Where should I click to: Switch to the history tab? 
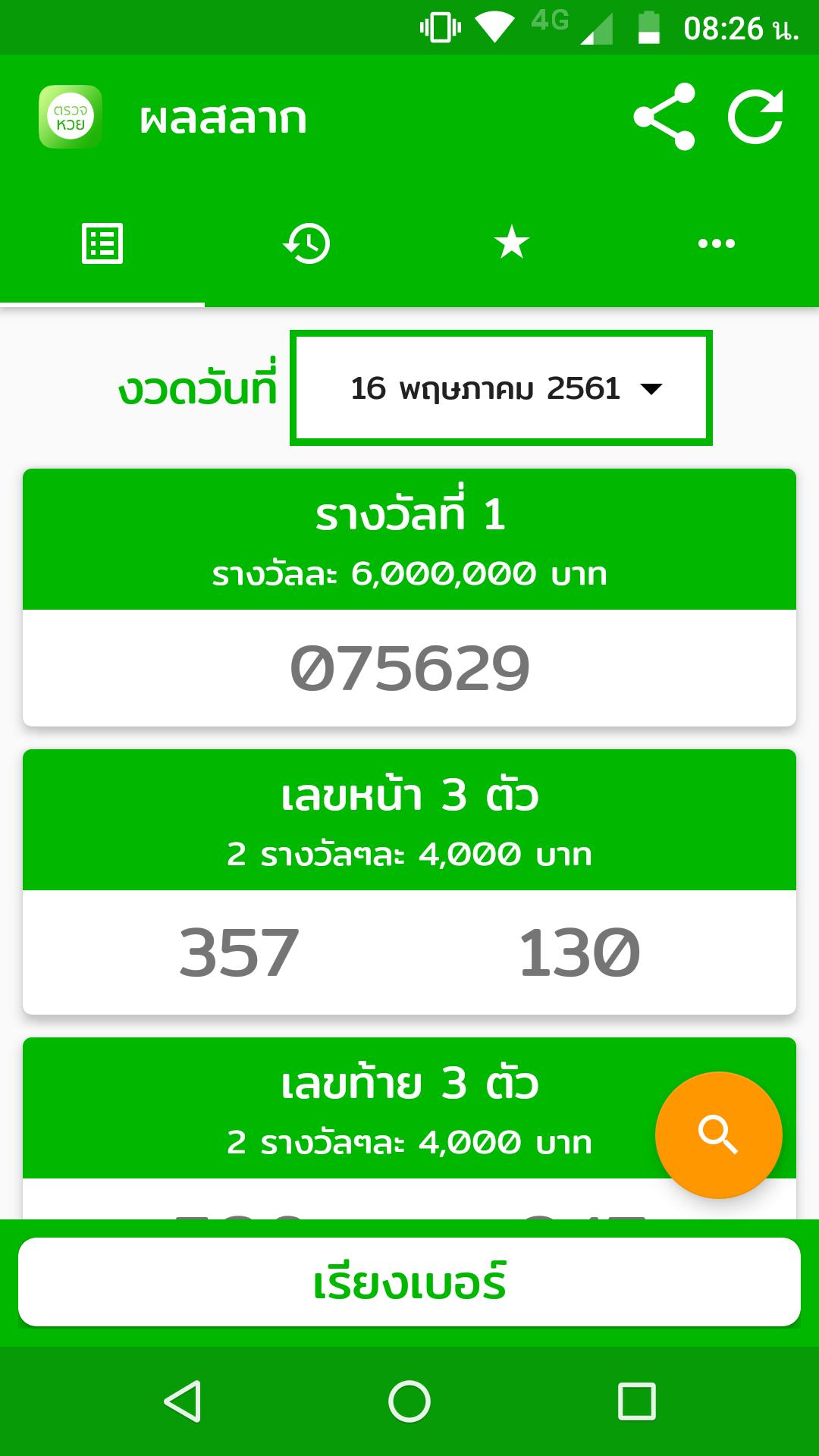click(x=307, y=244)
